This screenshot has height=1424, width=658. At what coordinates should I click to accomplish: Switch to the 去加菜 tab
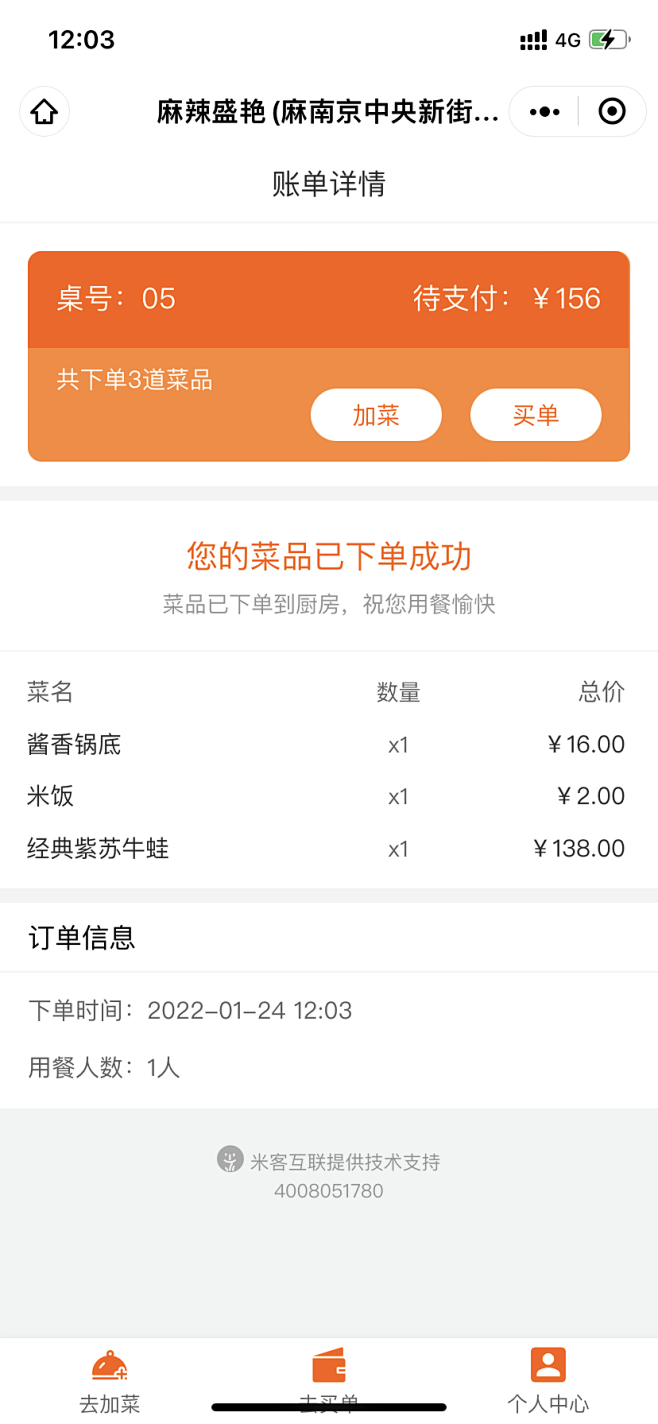click(110, 1380)
